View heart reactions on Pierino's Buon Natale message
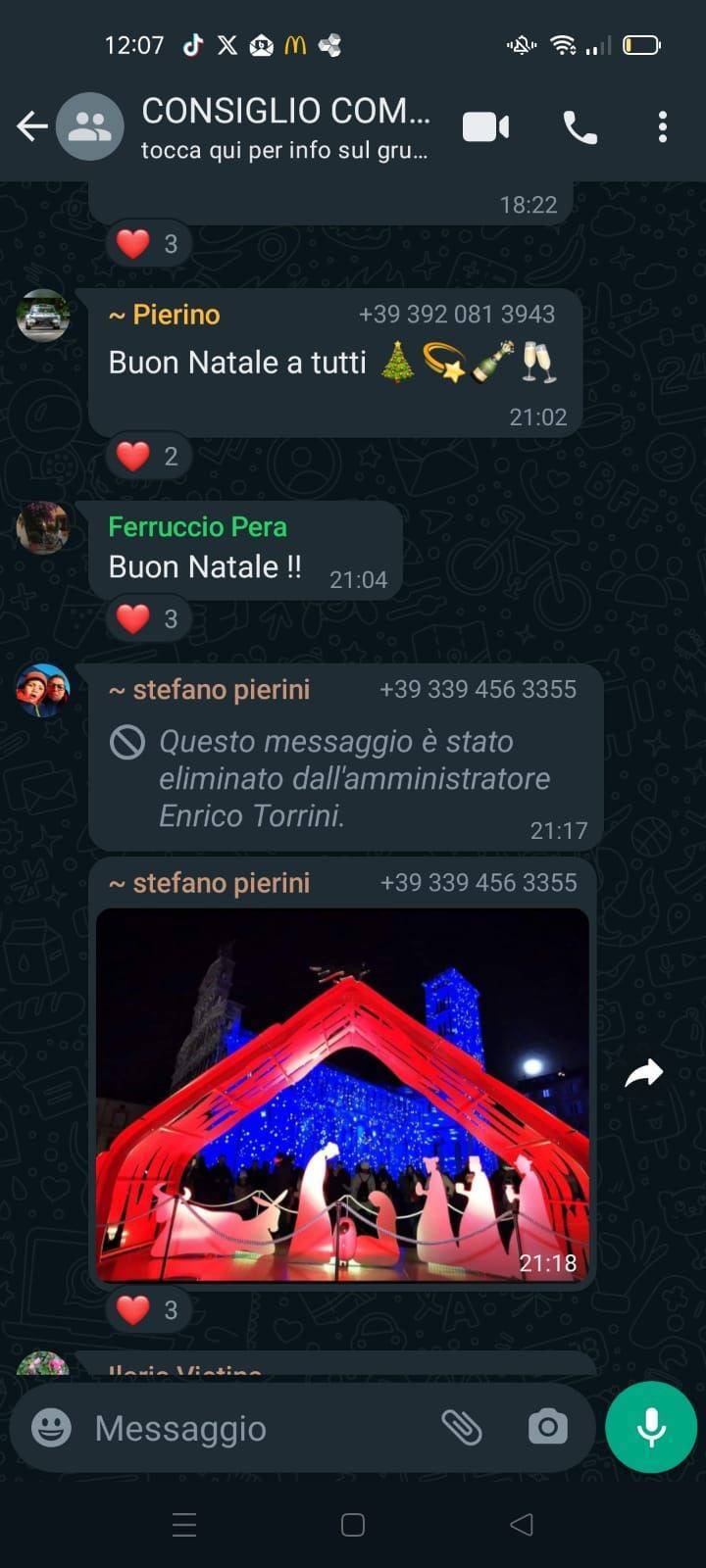Image resolution: width=706 pixels, height=1568 pixels. [147, 456]
